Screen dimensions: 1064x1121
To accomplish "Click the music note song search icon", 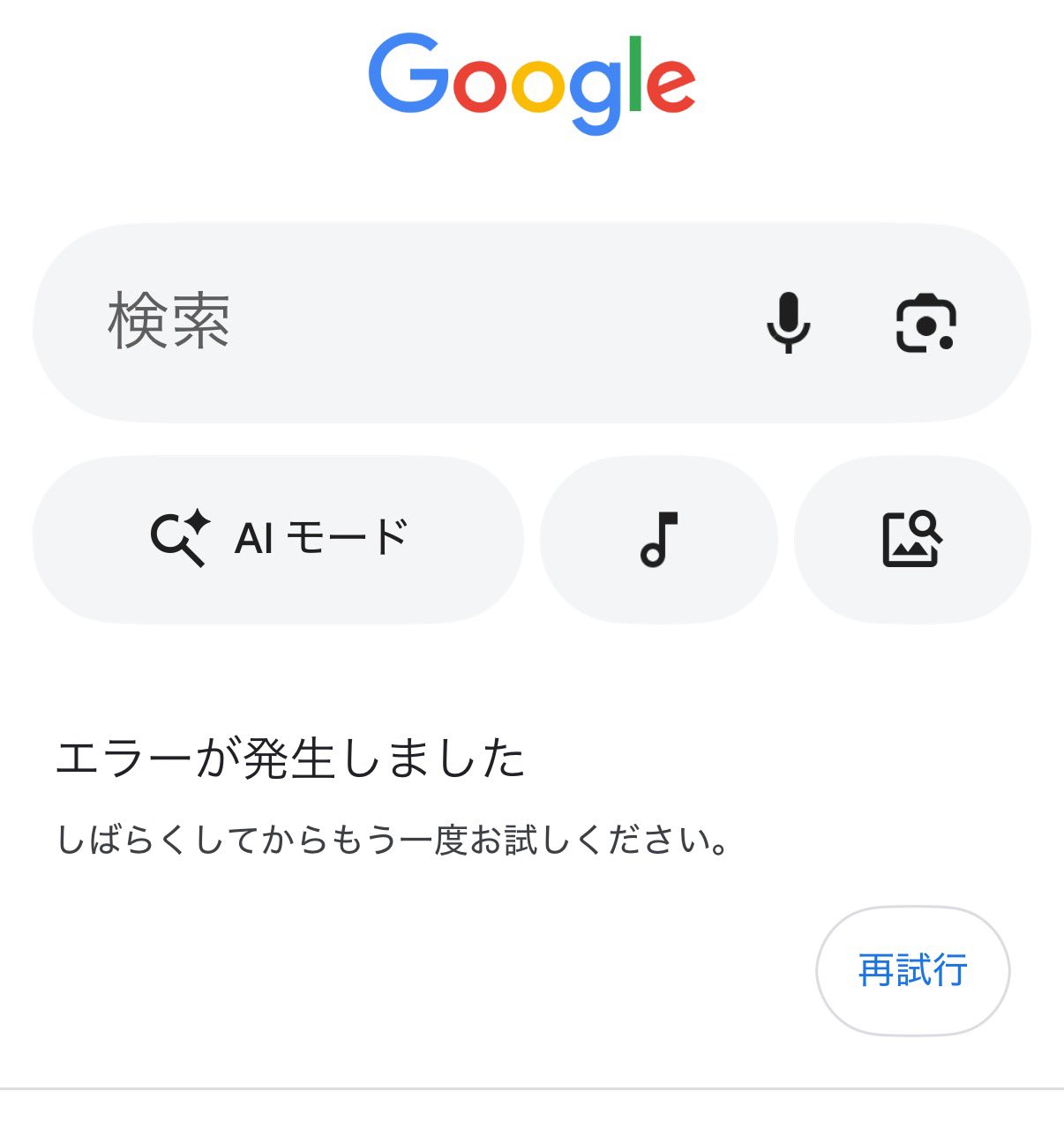I will pyautogui.click(x=659, y=538).
